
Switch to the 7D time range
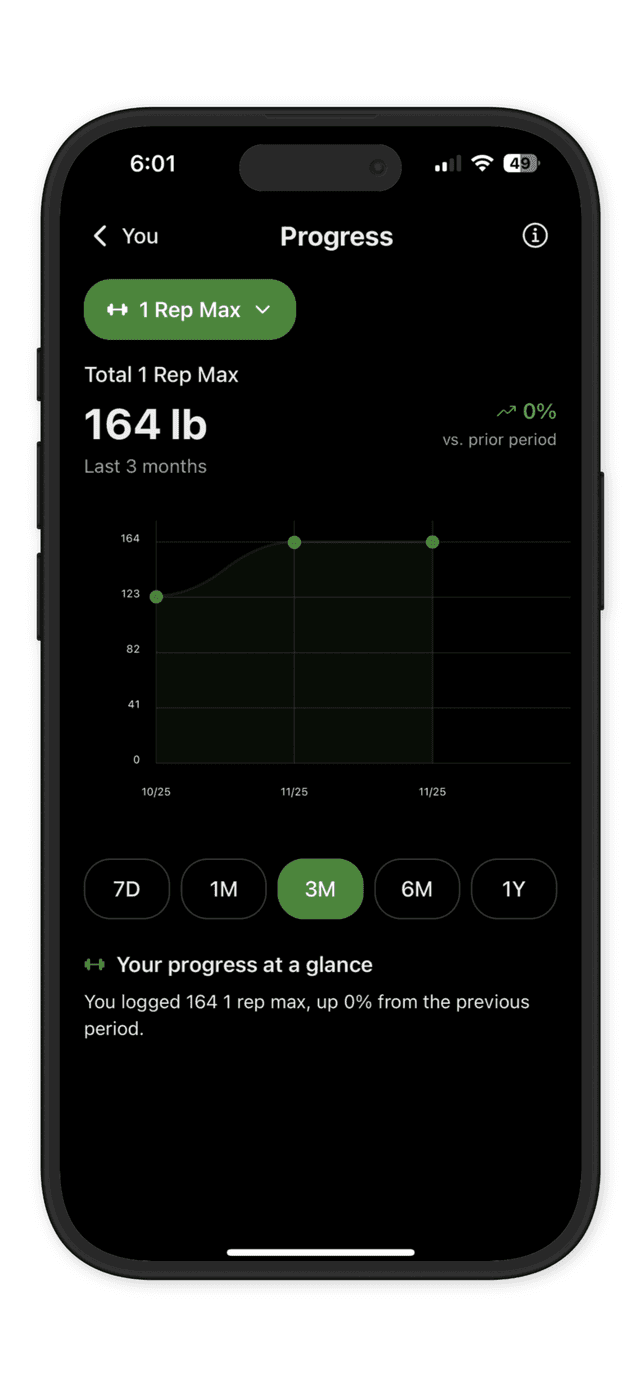click(x=127, y=889)
